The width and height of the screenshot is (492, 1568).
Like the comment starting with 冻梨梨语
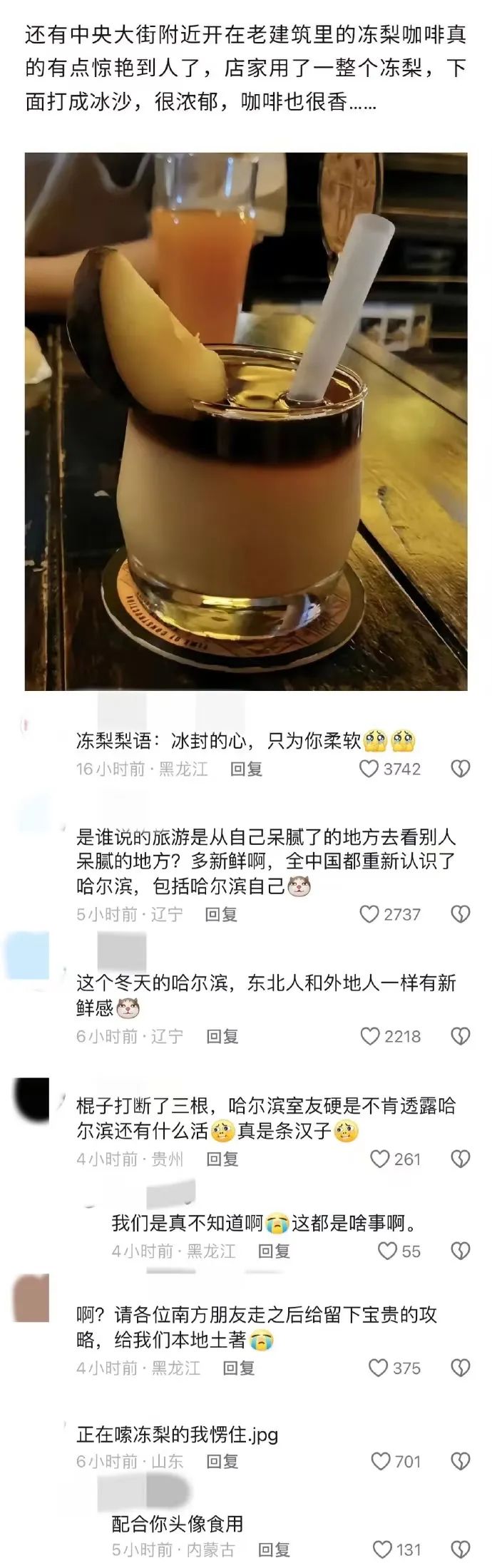tap(369, 769)
